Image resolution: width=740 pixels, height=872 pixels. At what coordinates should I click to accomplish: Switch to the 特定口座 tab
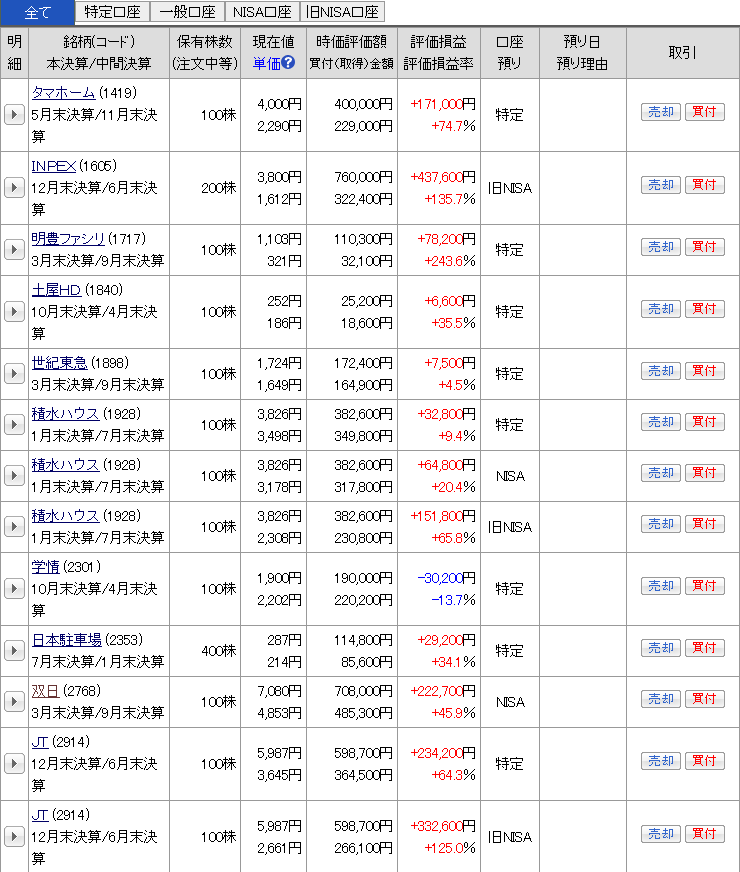coord(112,12)
